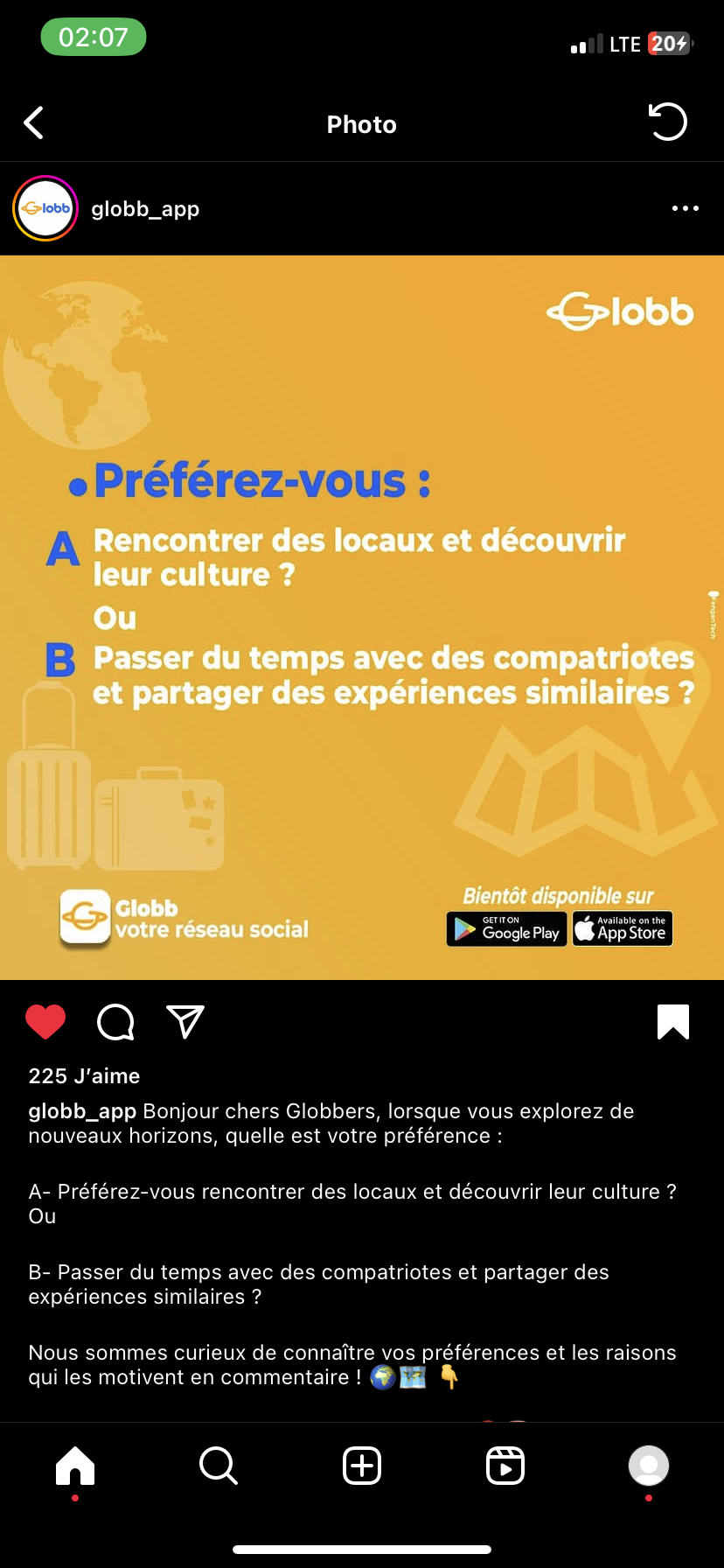
Task: Go back using the top-left arrow
Action: (x=34, y=123)
